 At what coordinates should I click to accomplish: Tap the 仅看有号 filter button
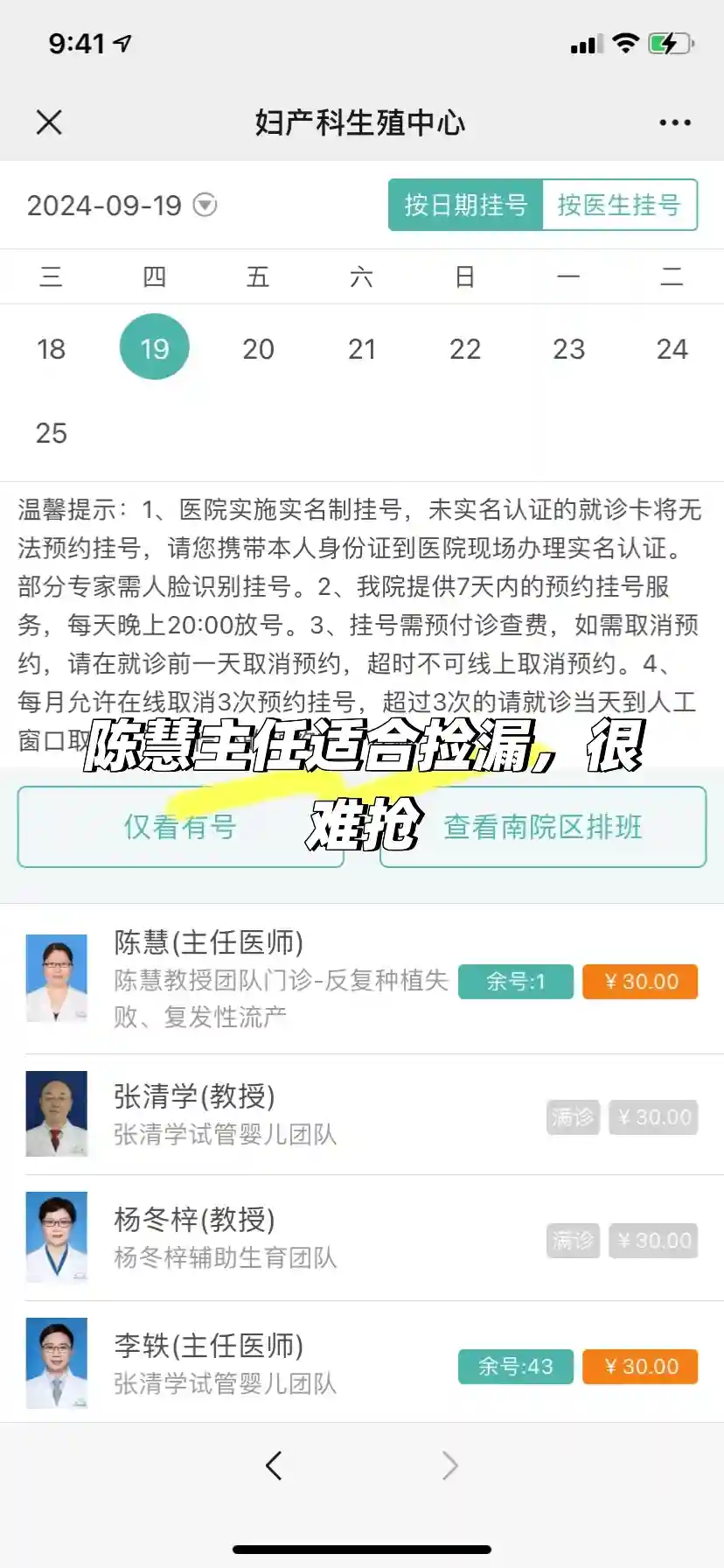pos(180,827)
